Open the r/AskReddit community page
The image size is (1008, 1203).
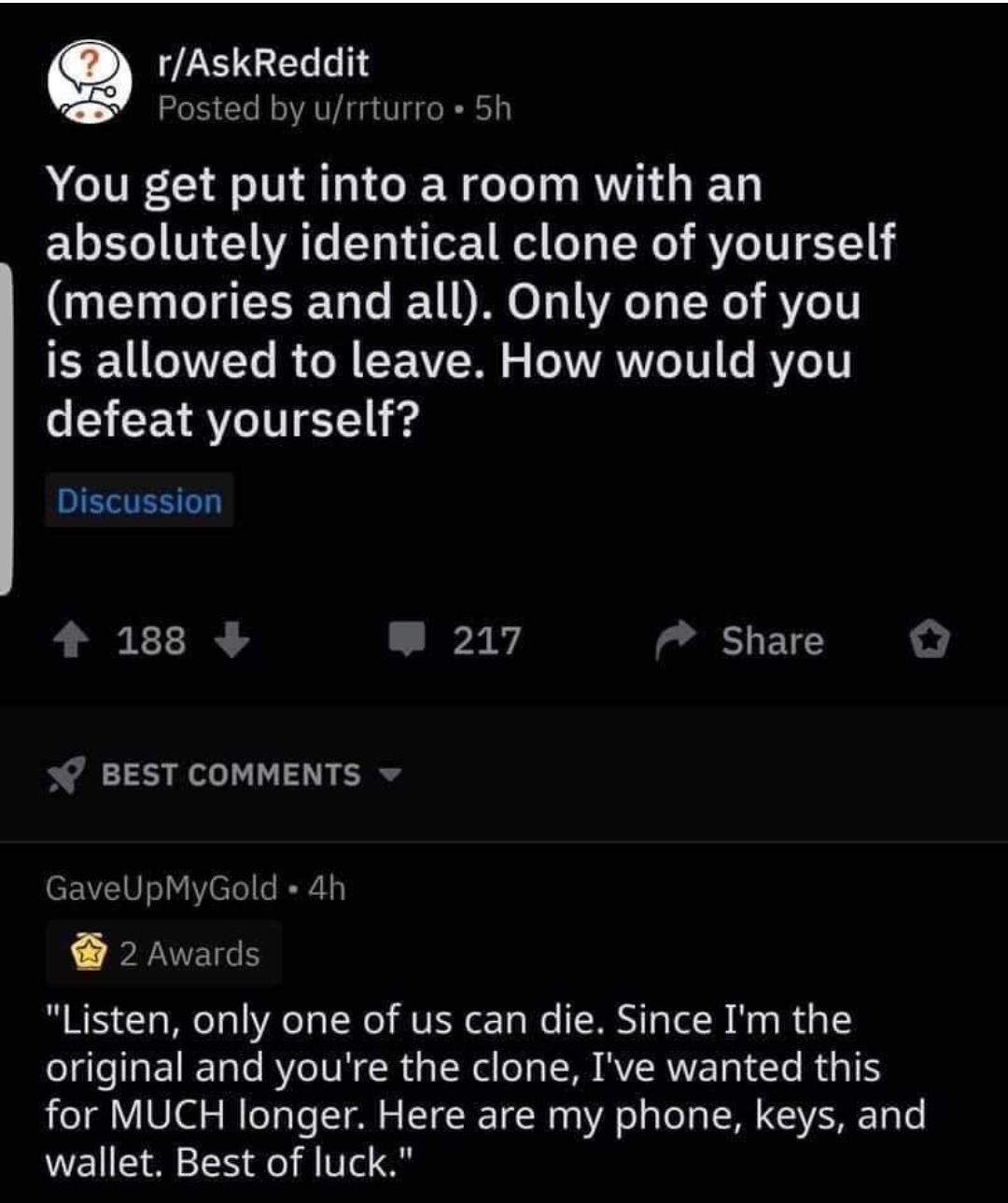(x=263, y=63)
